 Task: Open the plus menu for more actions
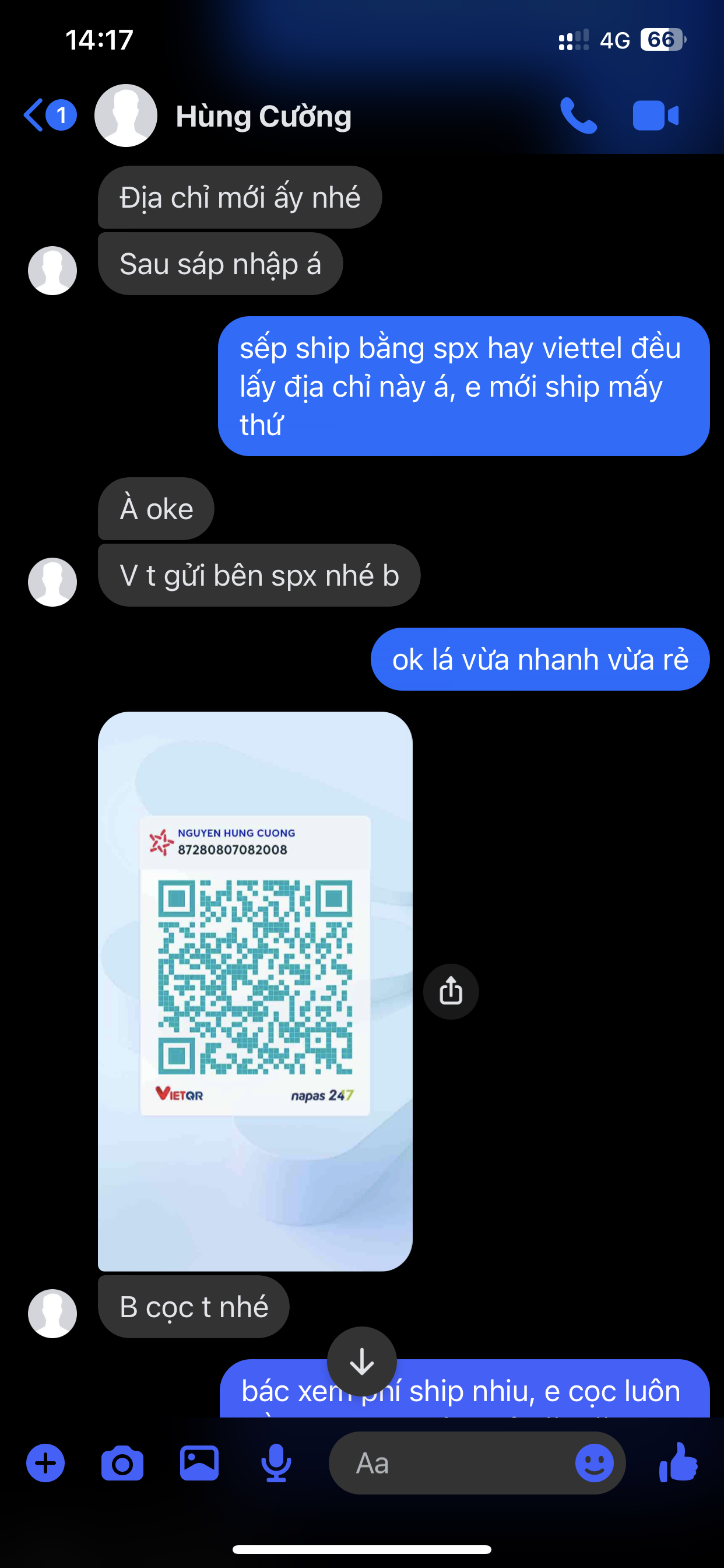pyautogui.click(x=45, y=1462)
